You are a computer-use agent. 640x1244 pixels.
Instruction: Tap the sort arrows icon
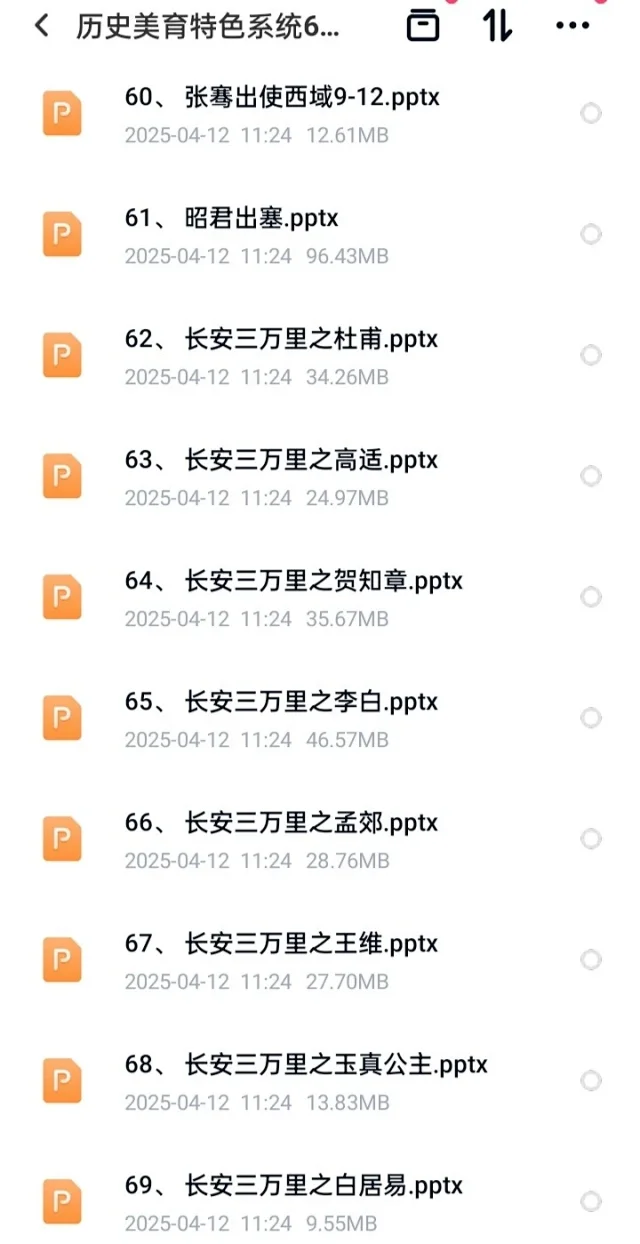[x=497, y=26]
